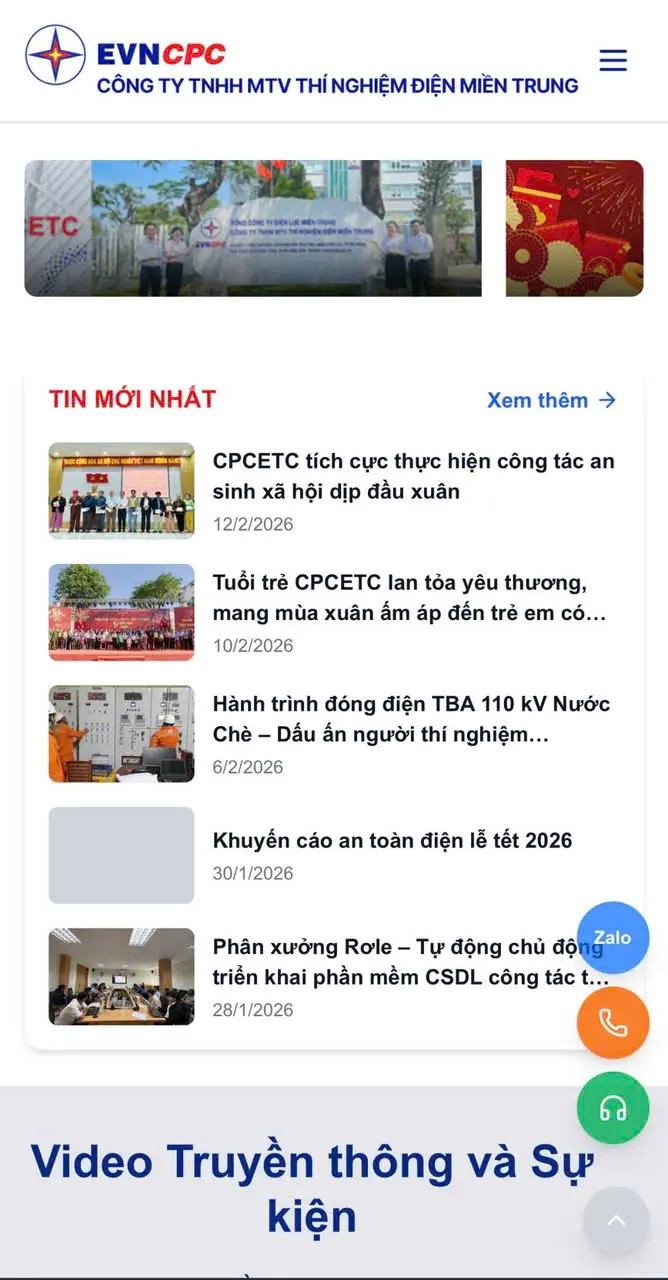The height and width of the screenshot is (1280, 668).
Task: Jump back to top with the up arrow
Action: (616, 1221)
